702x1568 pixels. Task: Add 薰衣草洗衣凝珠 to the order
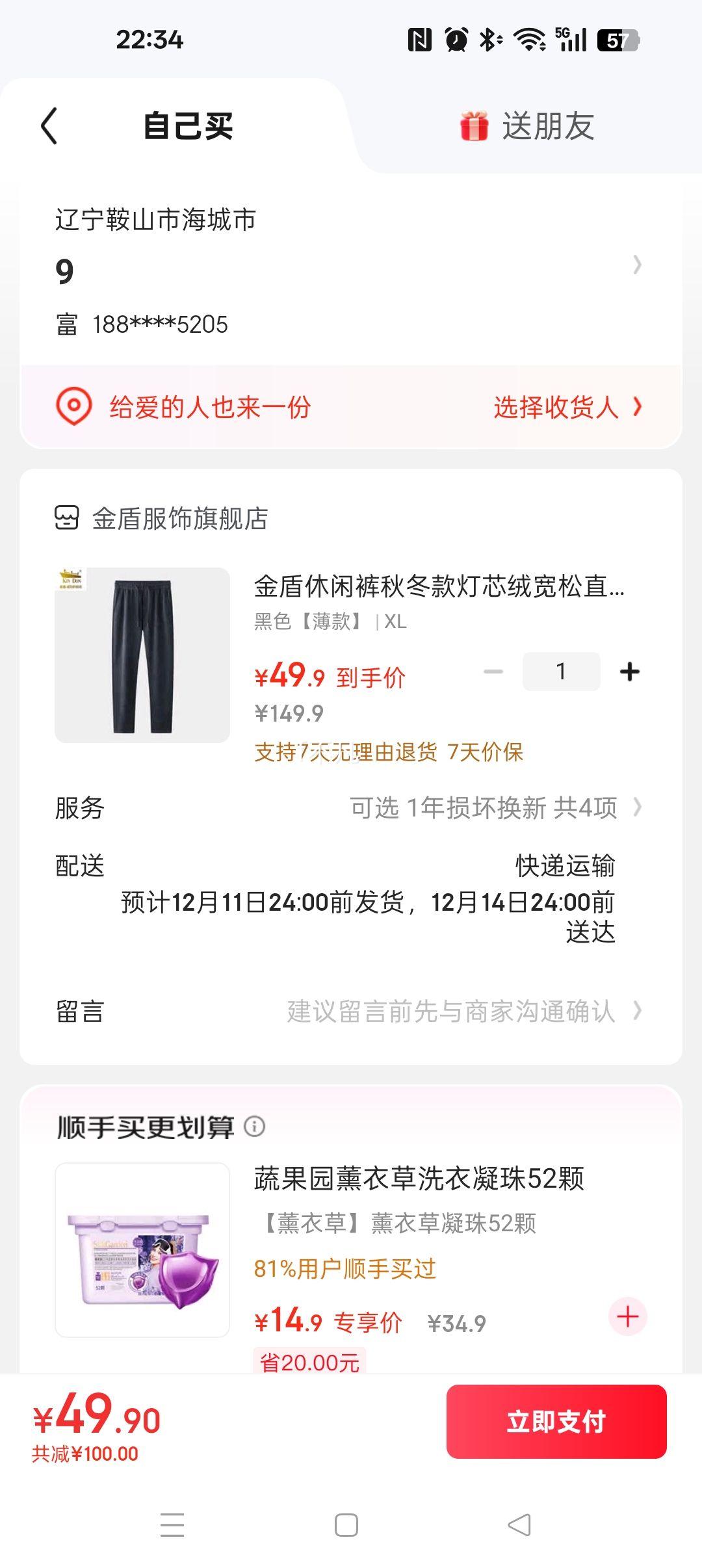pos(627,1317)
